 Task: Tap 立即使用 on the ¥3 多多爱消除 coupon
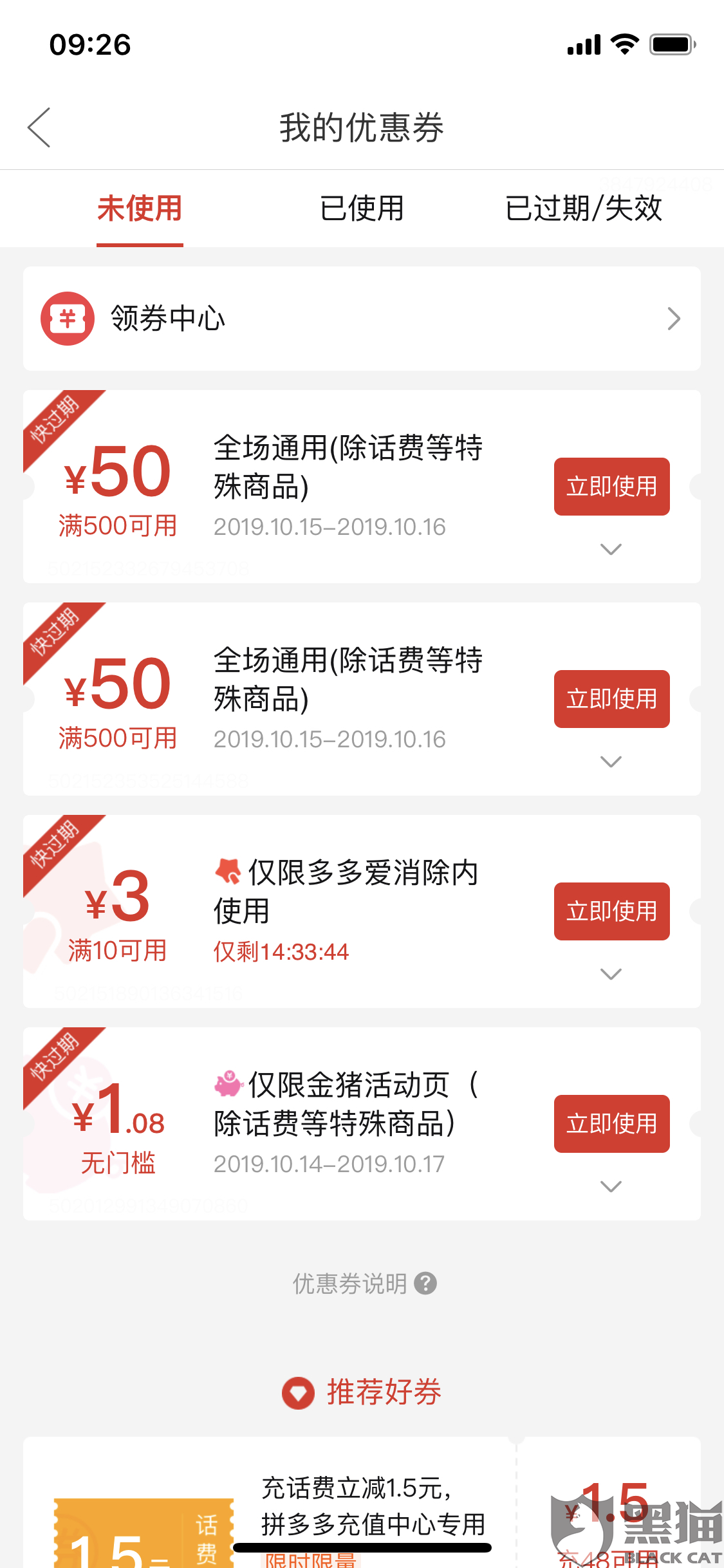(x=611, y=911)
